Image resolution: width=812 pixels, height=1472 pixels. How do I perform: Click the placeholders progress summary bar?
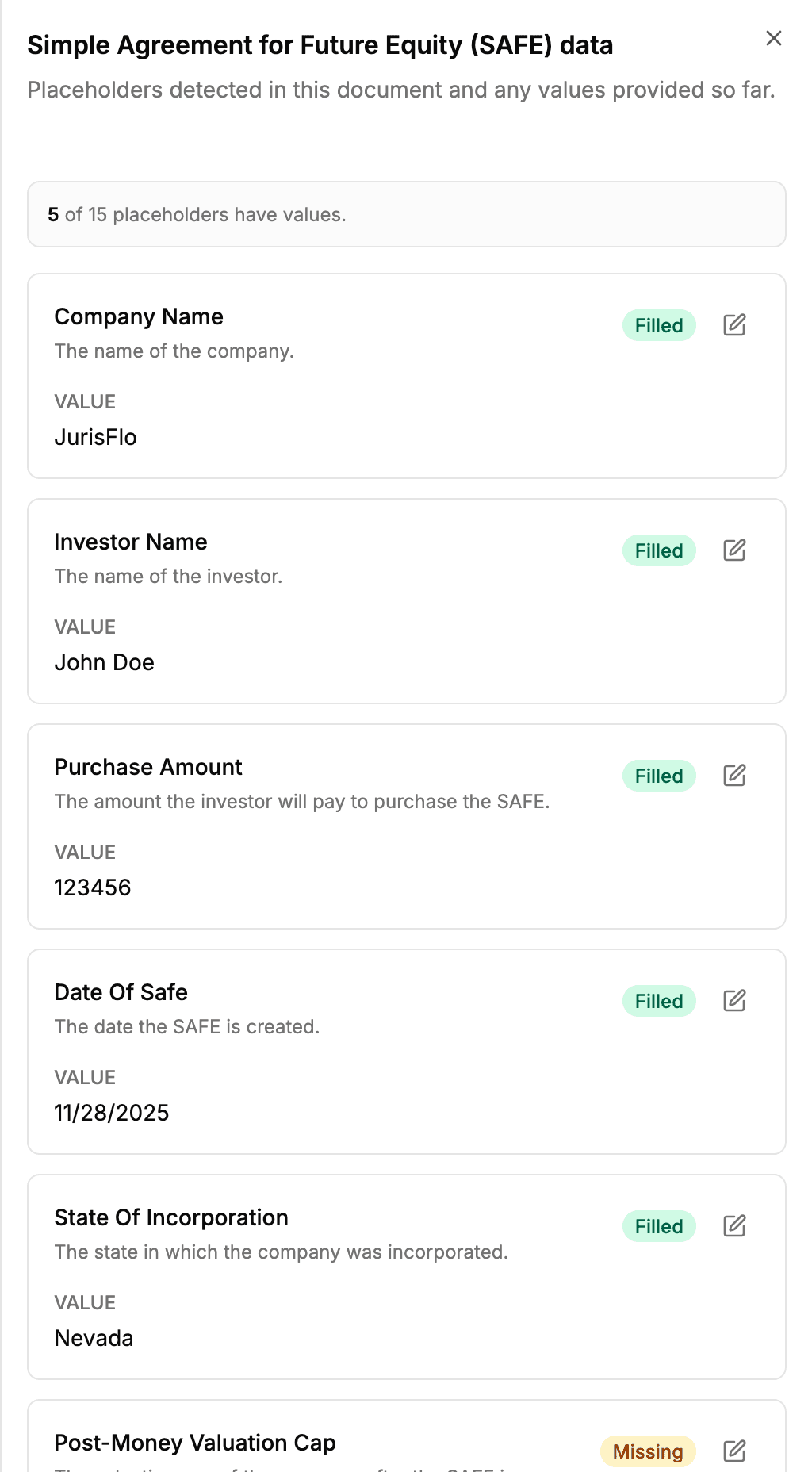tap(406, 214)
